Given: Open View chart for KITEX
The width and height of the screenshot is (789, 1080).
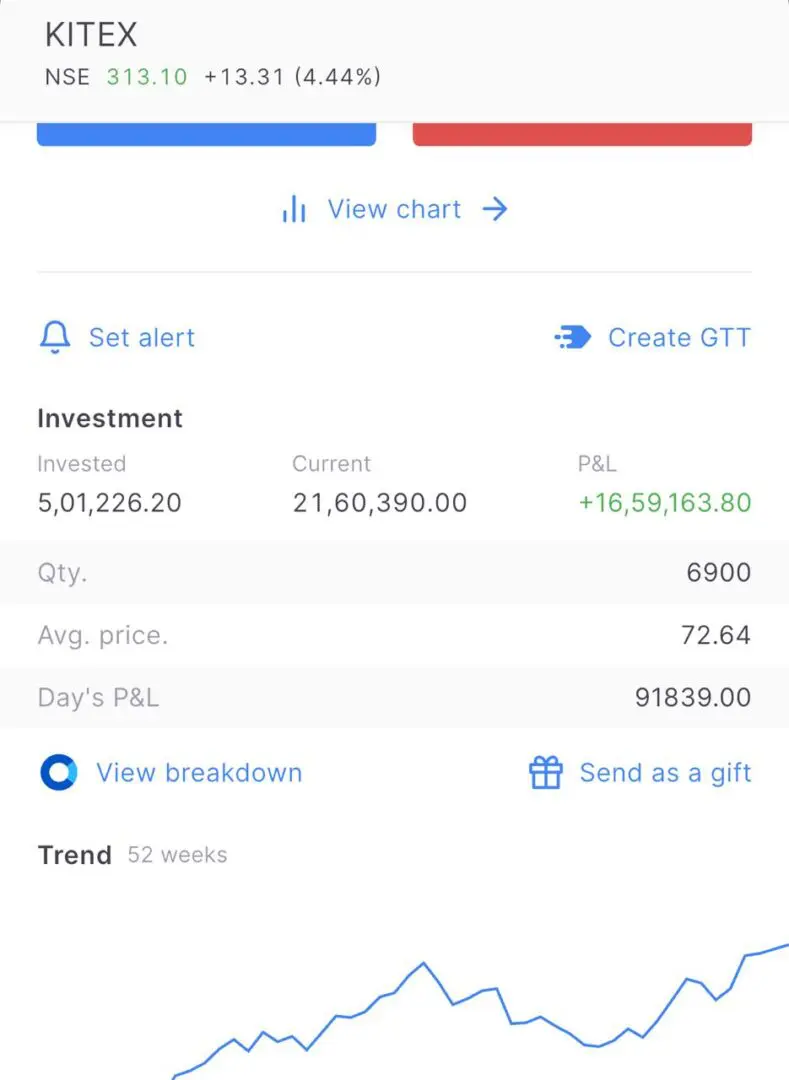Looking at the screenshot, I should point(394,209).
